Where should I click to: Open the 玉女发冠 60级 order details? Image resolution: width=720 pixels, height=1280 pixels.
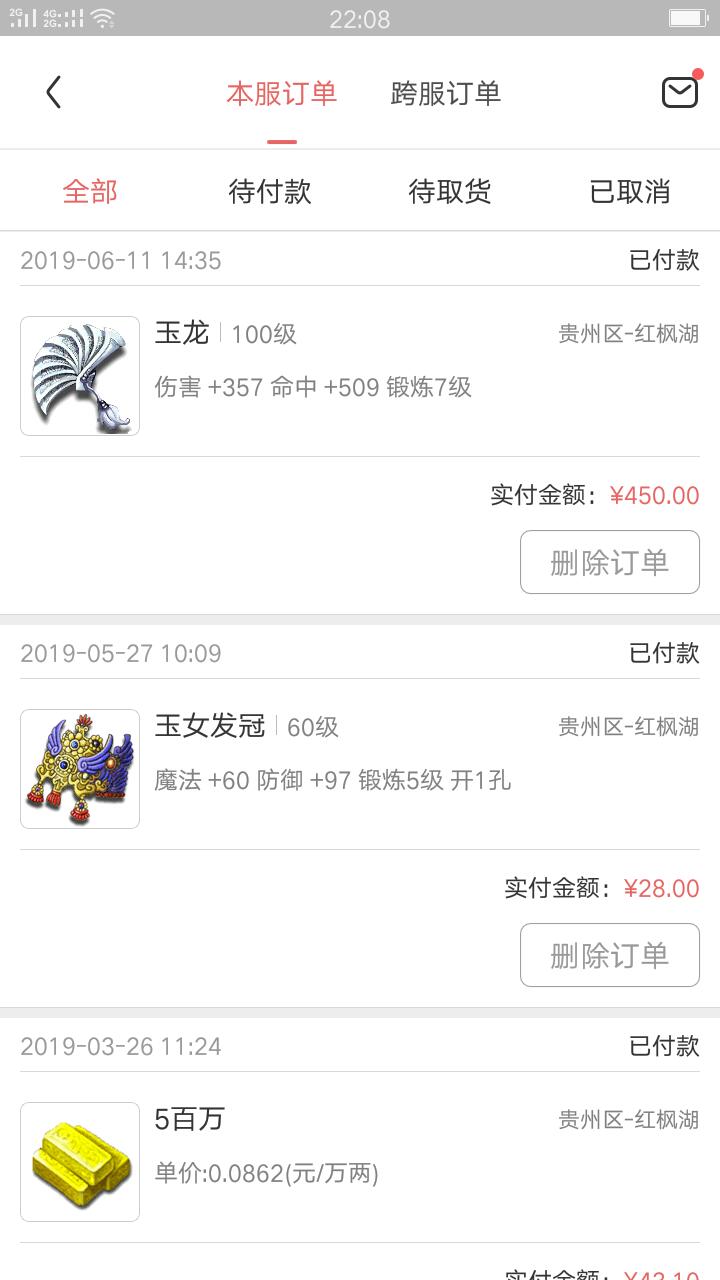point(360,768)
